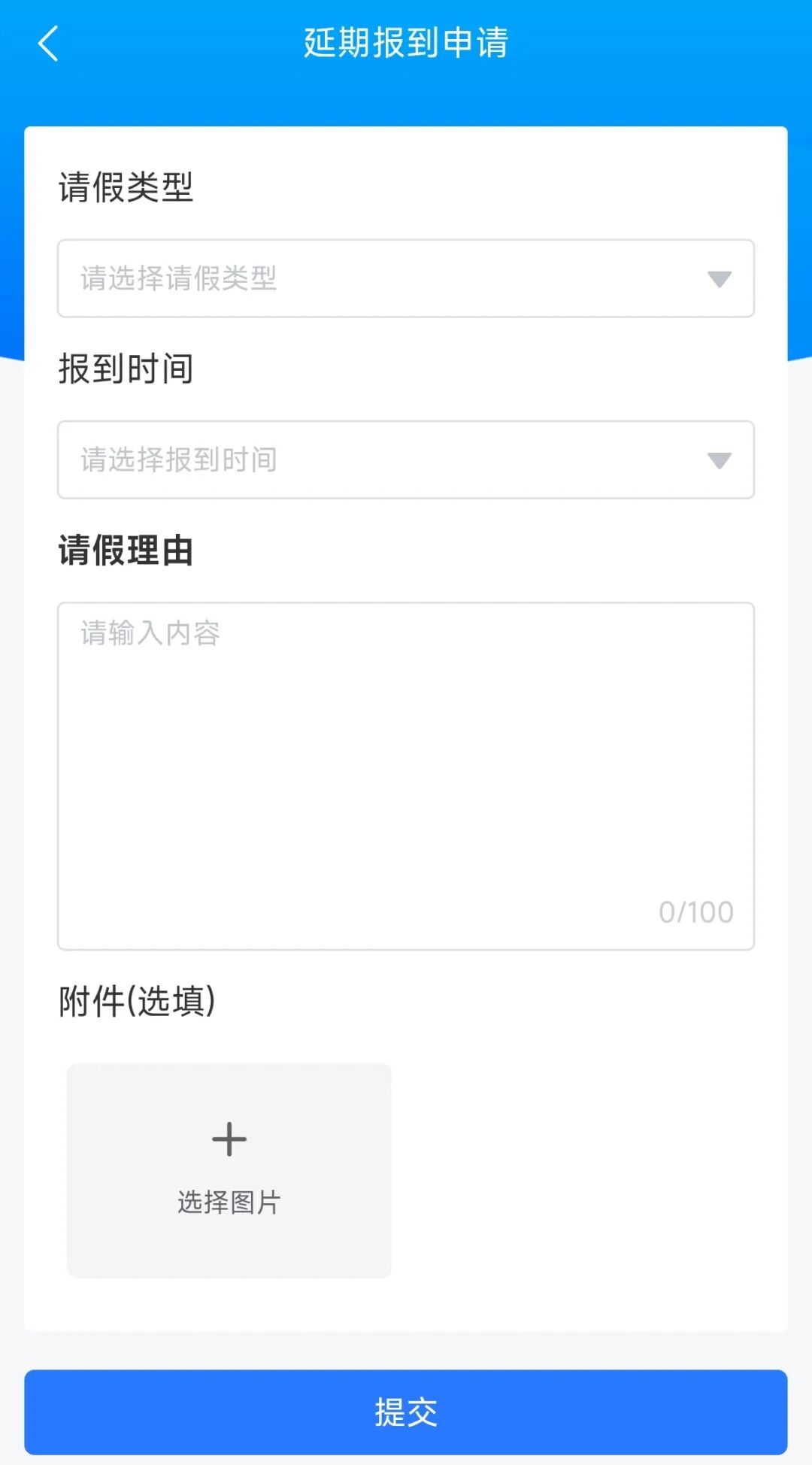Tap the 报到时间 section label
Image resolution: width=812 pixels, height=1465 pixels.
126,369
